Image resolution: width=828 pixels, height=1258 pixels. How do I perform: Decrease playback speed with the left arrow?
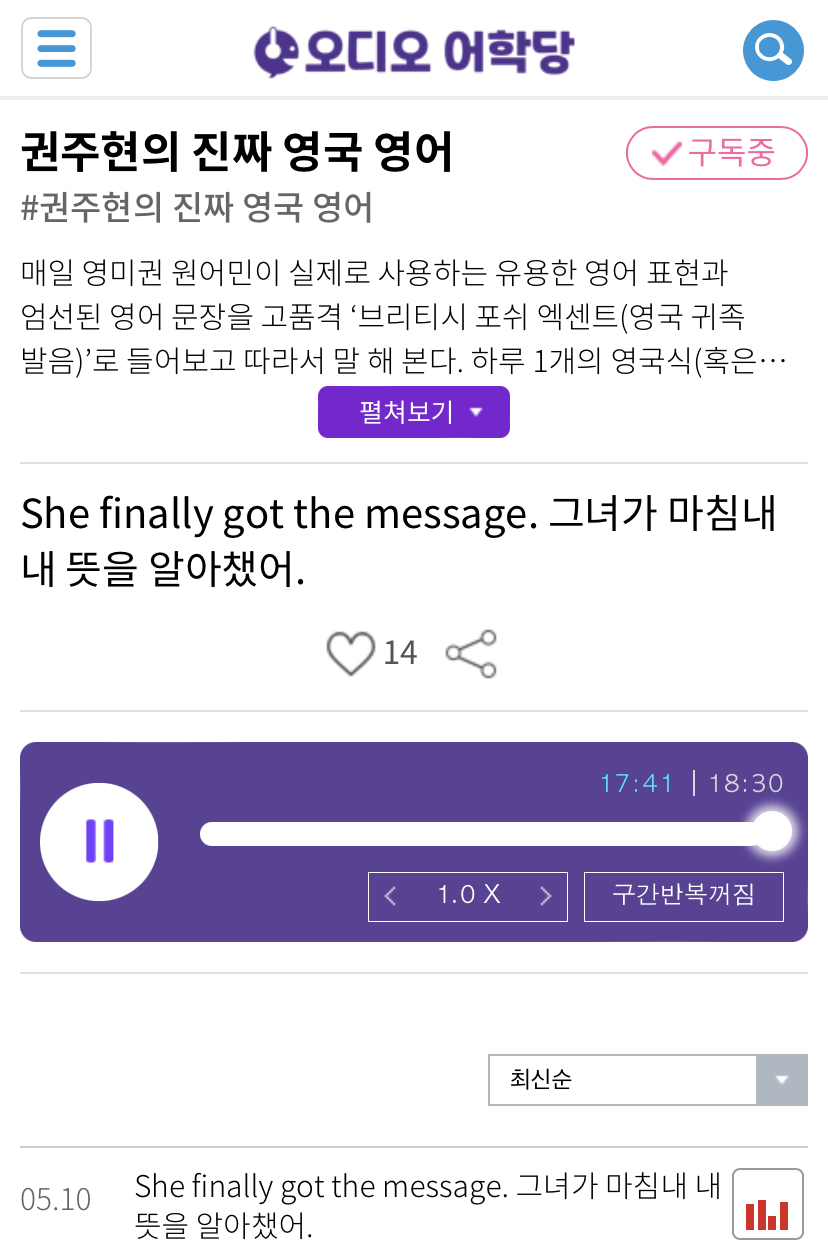[x=390, y=896]
